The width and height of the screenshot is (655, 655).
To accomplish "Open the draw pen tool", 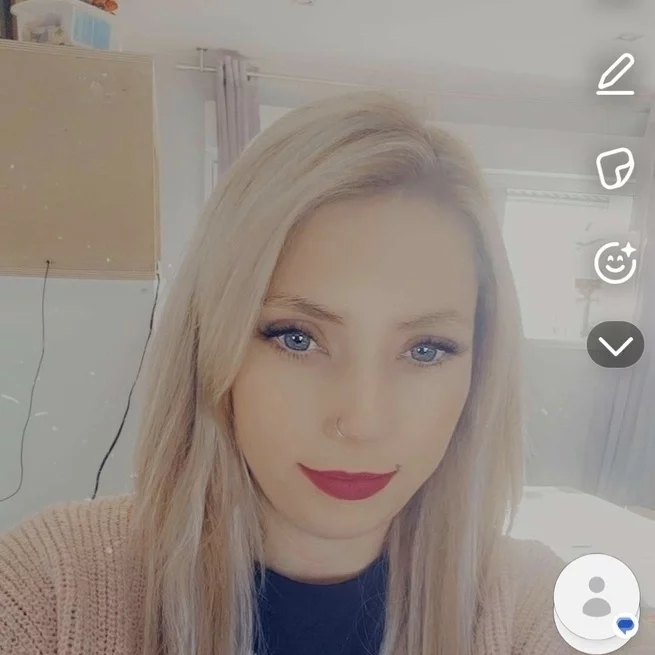I will (x=616, y=75).
